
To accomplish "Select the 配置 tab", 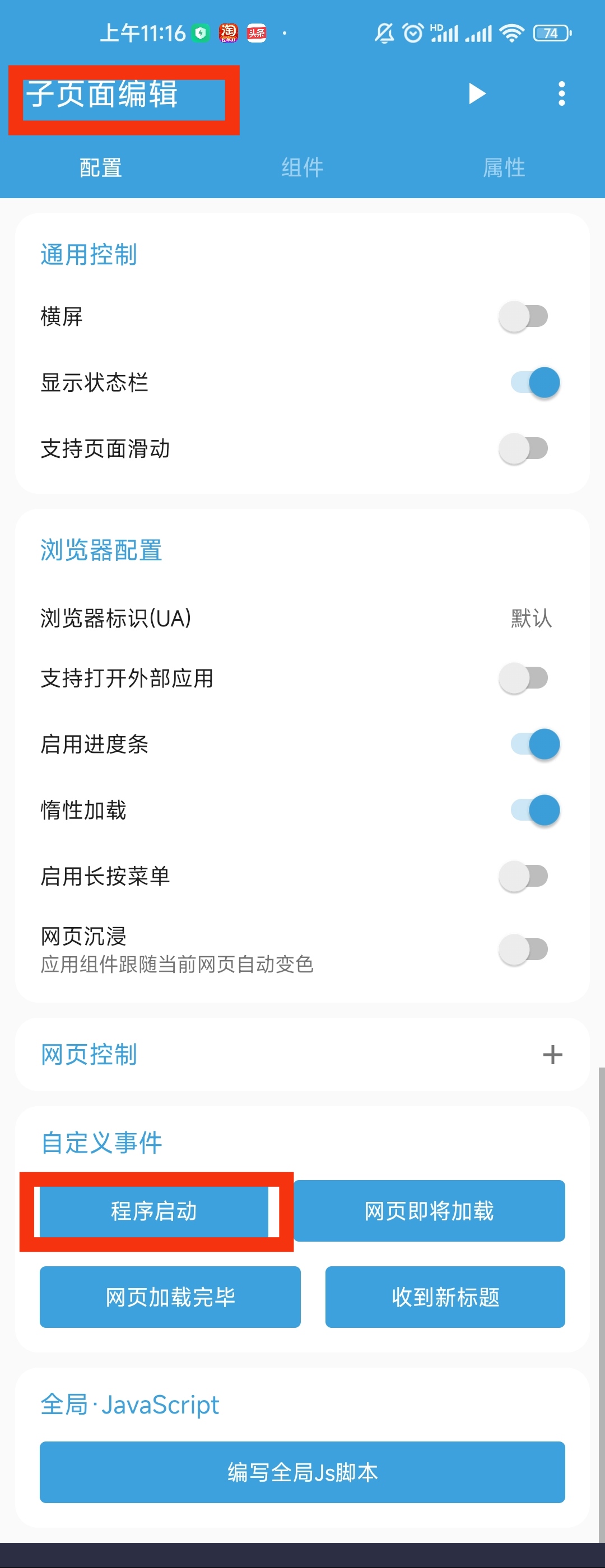I will (x=100, y=167).
